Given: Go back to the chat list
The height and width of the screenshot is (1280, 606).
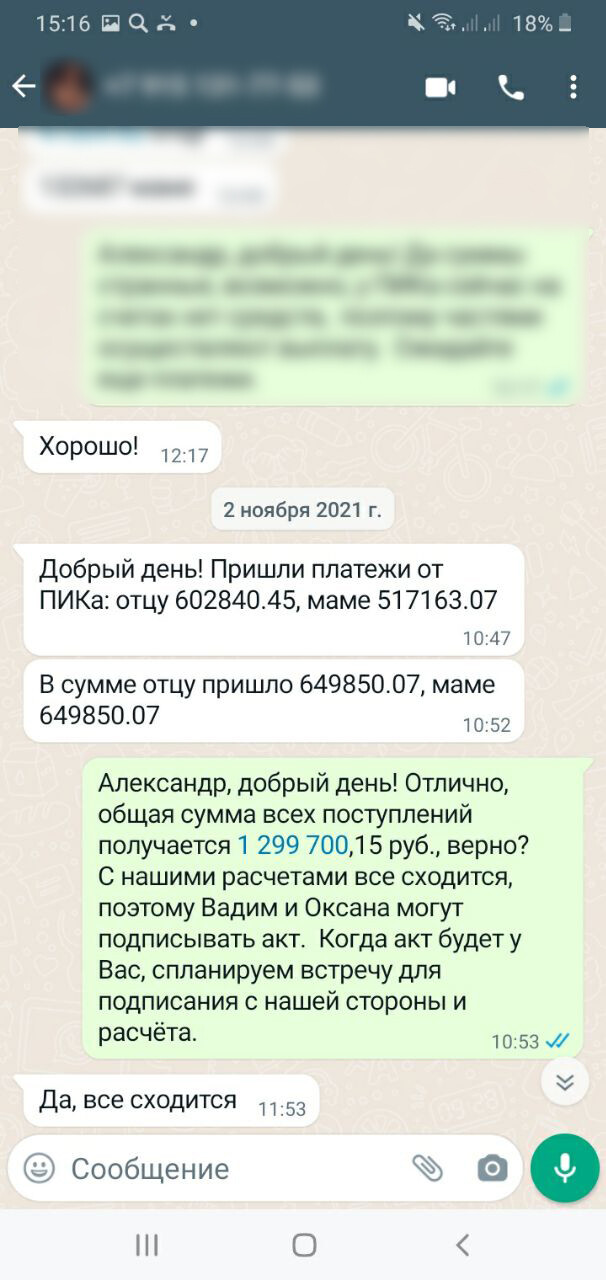Looking at the screenshot, I should pyautogui.click(x=23, y=87).
